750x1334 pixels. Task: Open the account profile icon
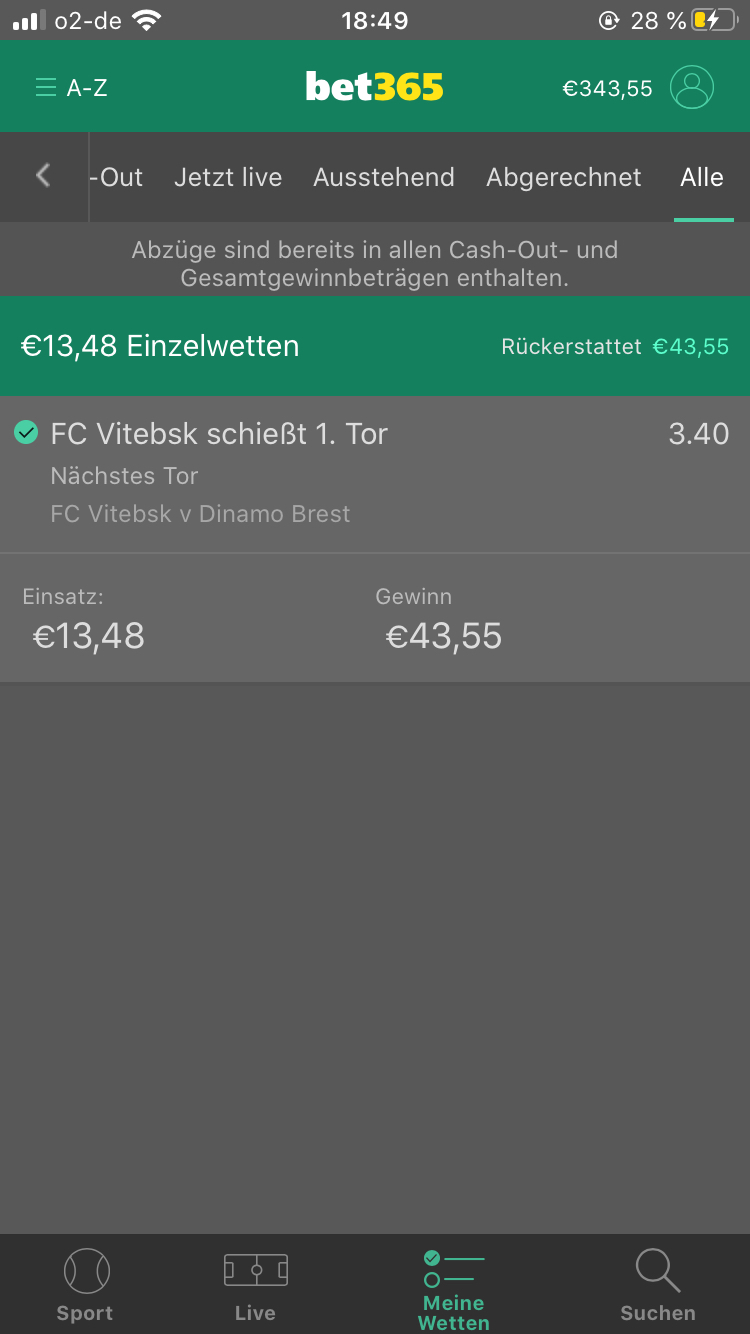pos(692,87)
